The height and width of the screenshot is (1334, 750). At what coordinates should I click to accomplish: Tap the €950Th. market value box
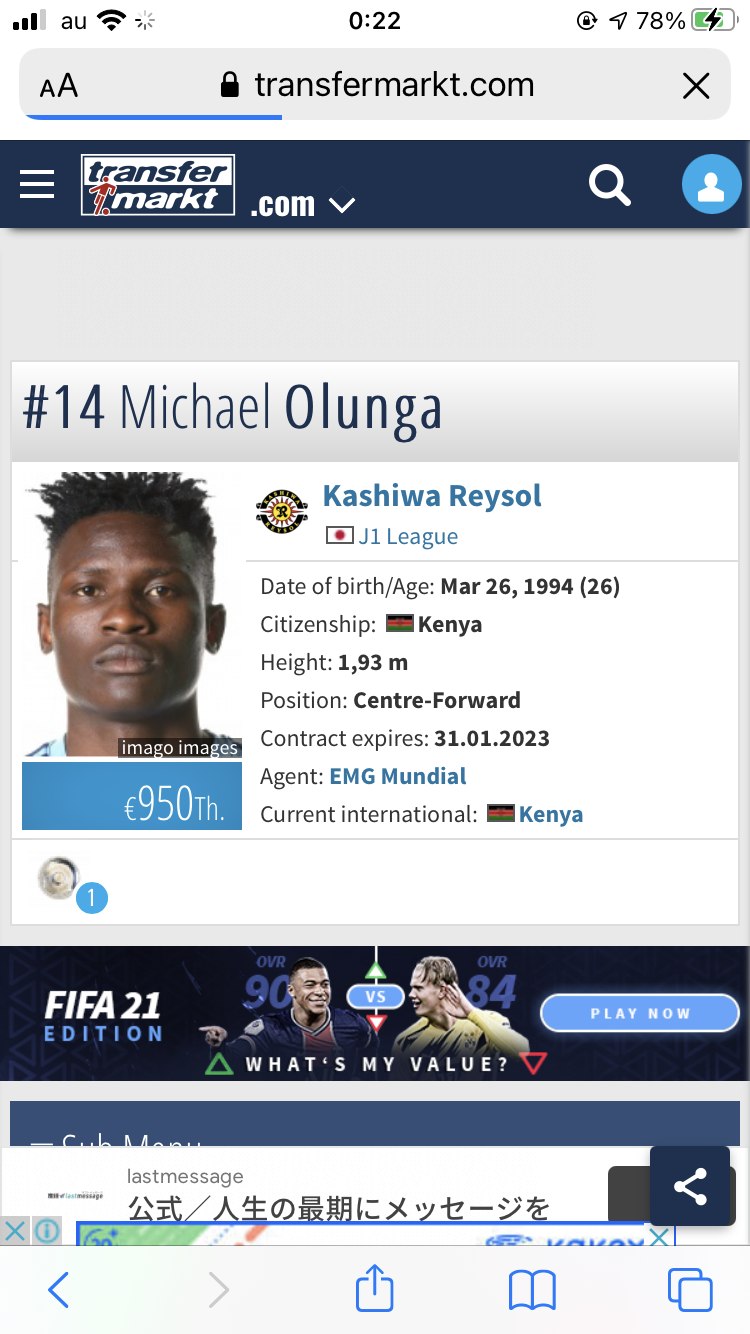(132, 796)
